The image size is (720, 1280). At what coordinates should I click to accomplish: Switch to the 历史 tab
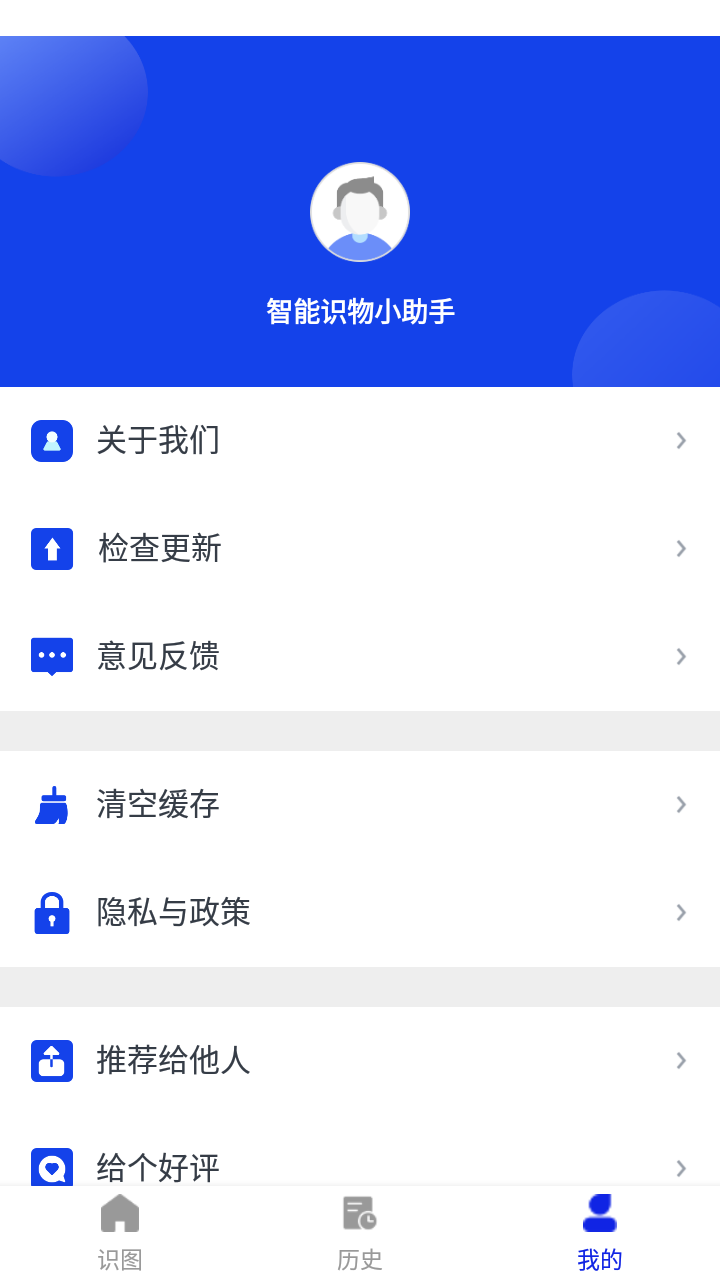click(x=360, y=1232)
